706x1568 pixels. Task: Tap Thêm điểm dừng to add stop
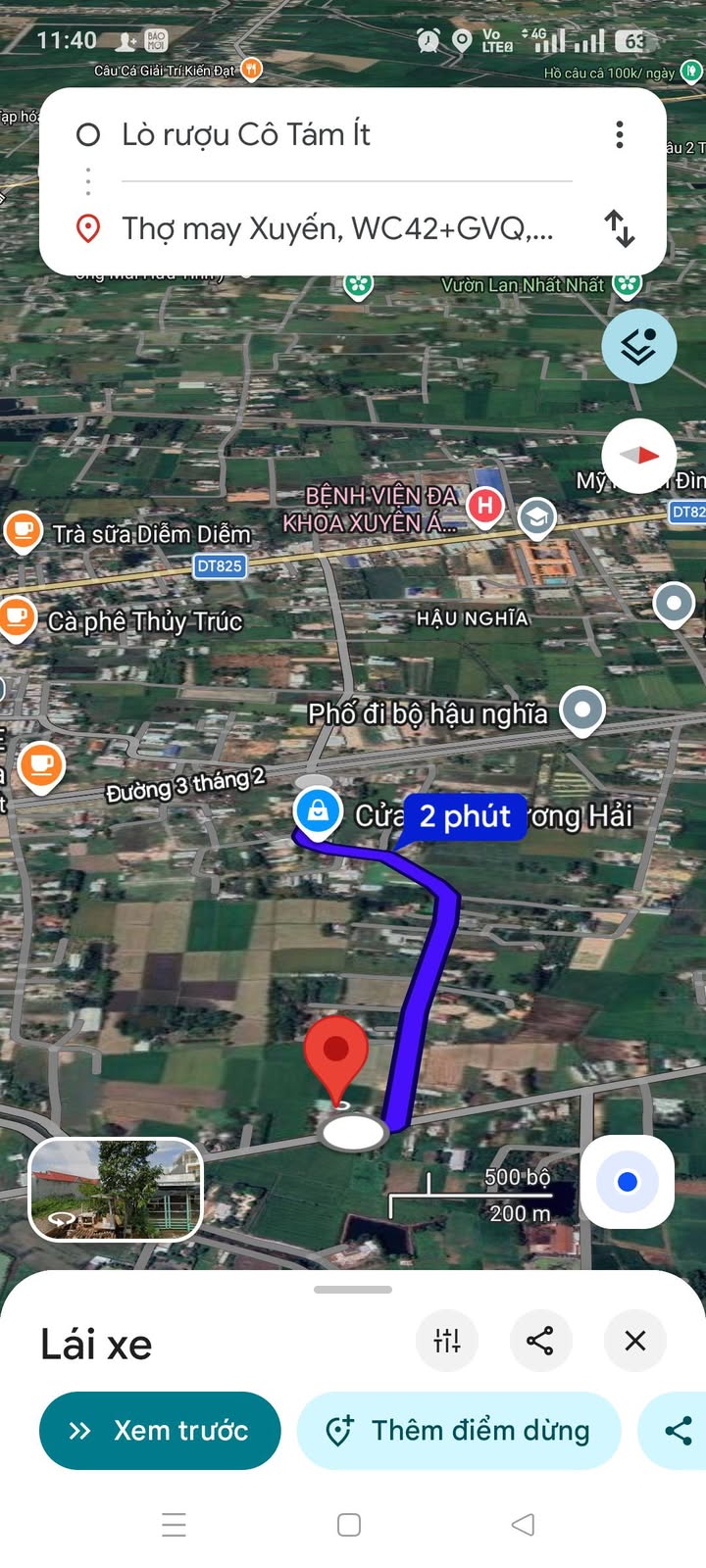click(459, 1431)
